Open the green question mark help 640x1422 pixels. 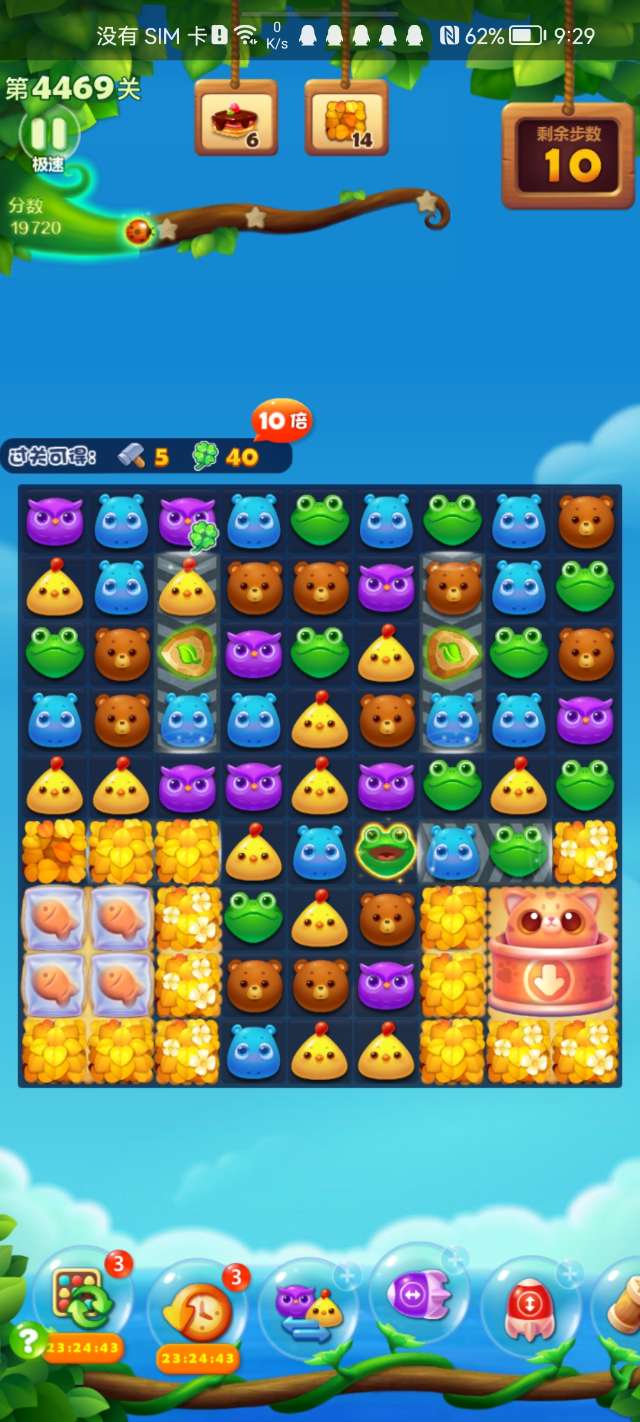(x=25, y=1338)
